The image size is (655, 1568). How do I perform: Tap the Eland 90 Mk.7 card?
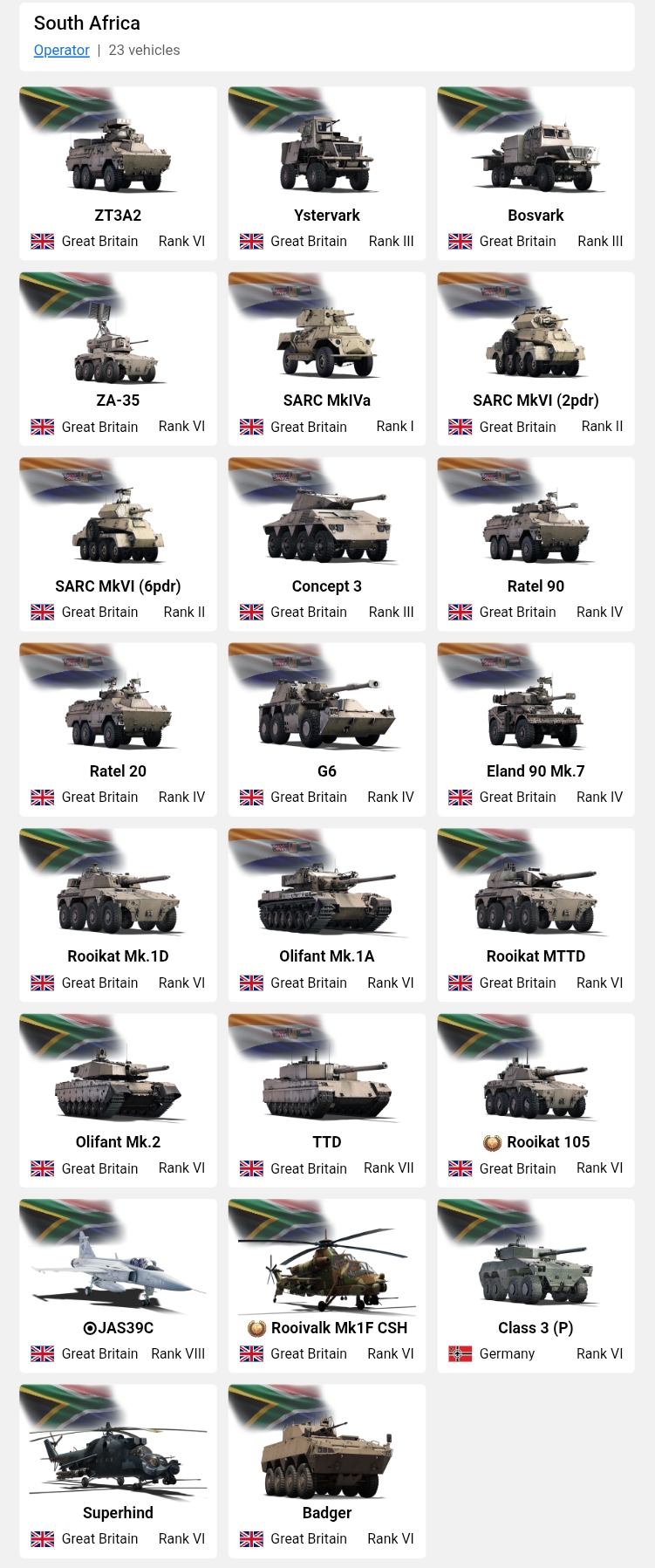pyautogui.click(x=536, y=729)
